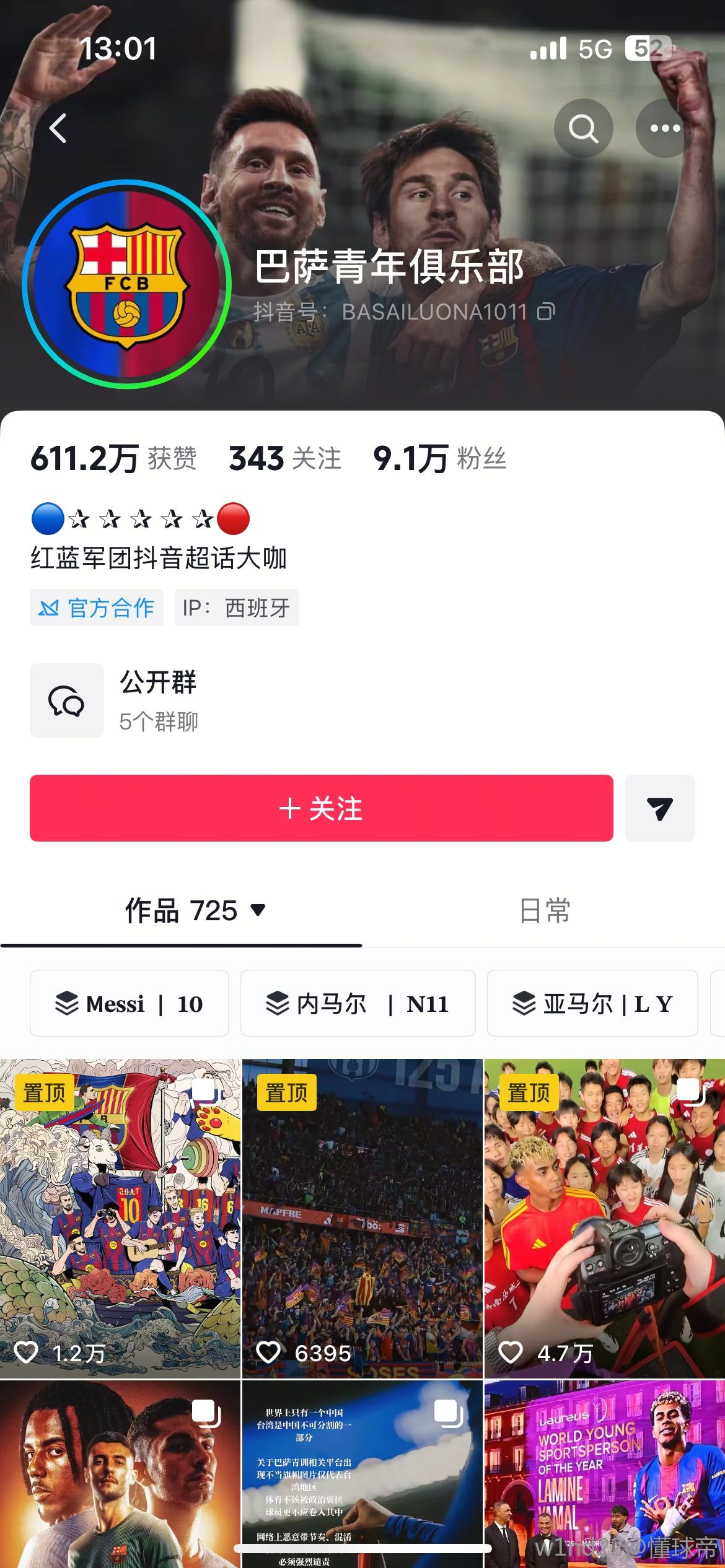Screen dimensions: 725x1568
Task: Open the three-dot more options menu
Action: point(665,128)
